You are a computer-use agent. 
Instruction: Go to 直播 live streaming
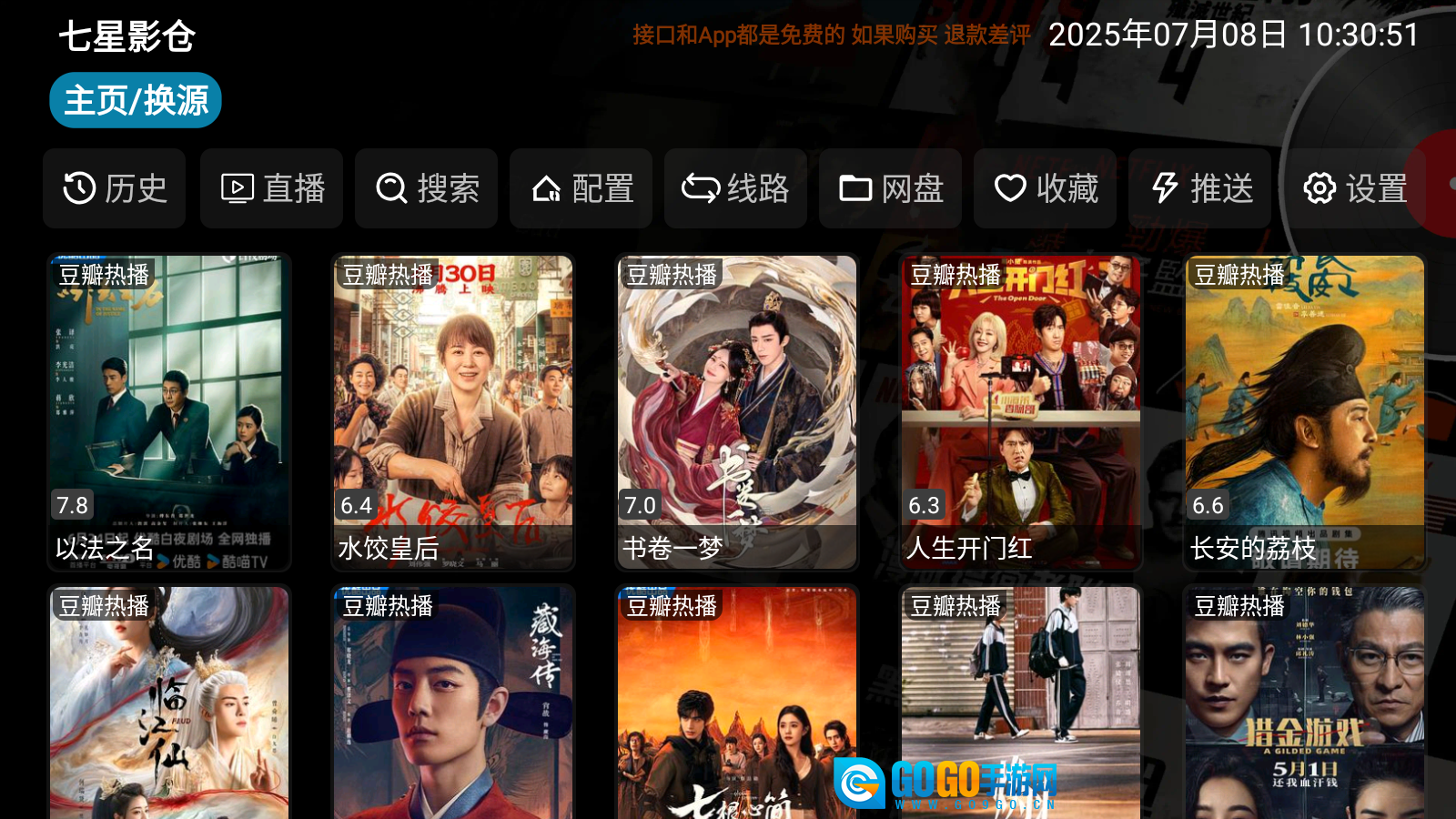[x=272, y=188]
